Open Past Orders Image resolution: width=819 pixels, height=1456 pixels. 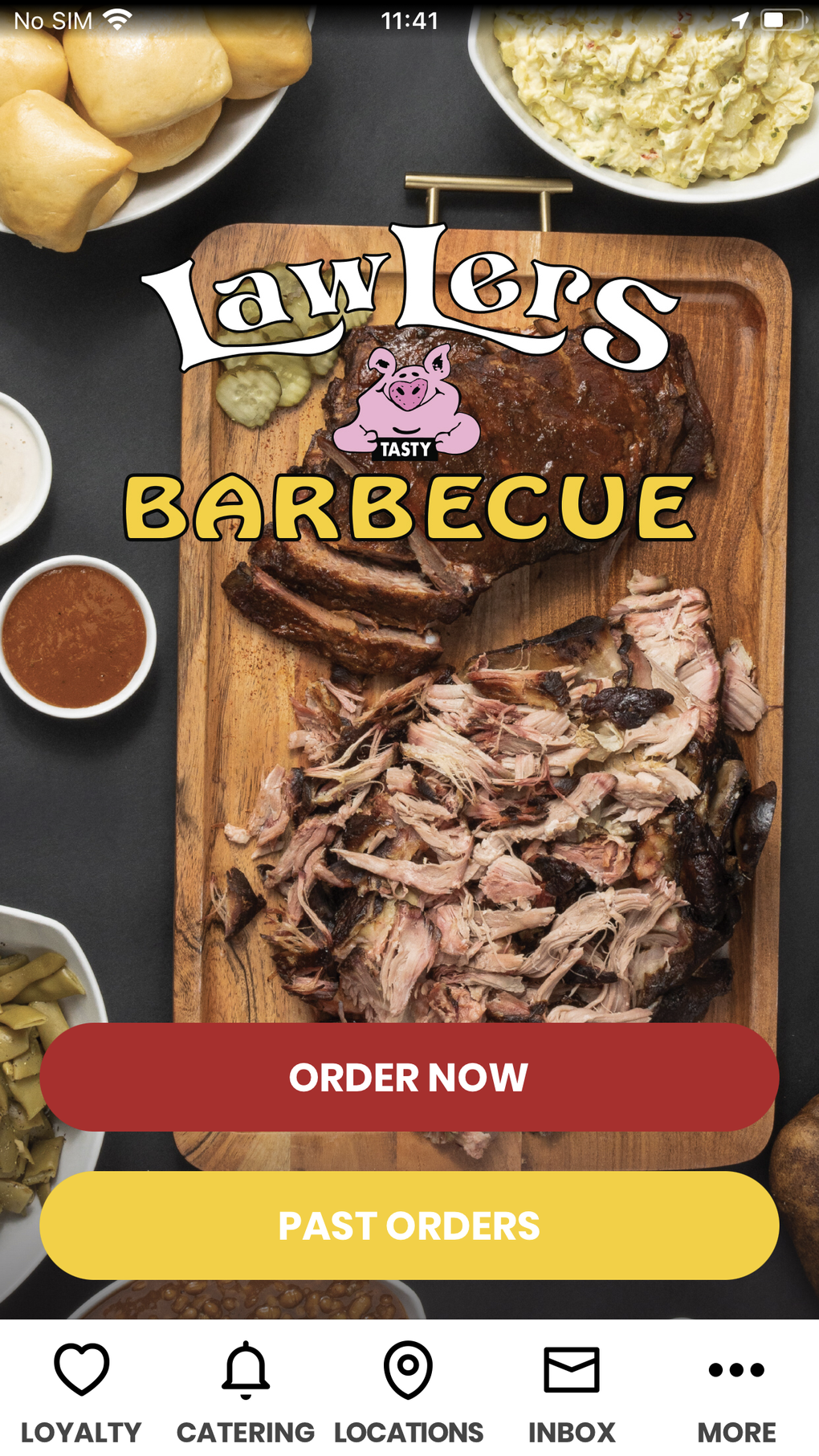click(x=409, y=1225)
